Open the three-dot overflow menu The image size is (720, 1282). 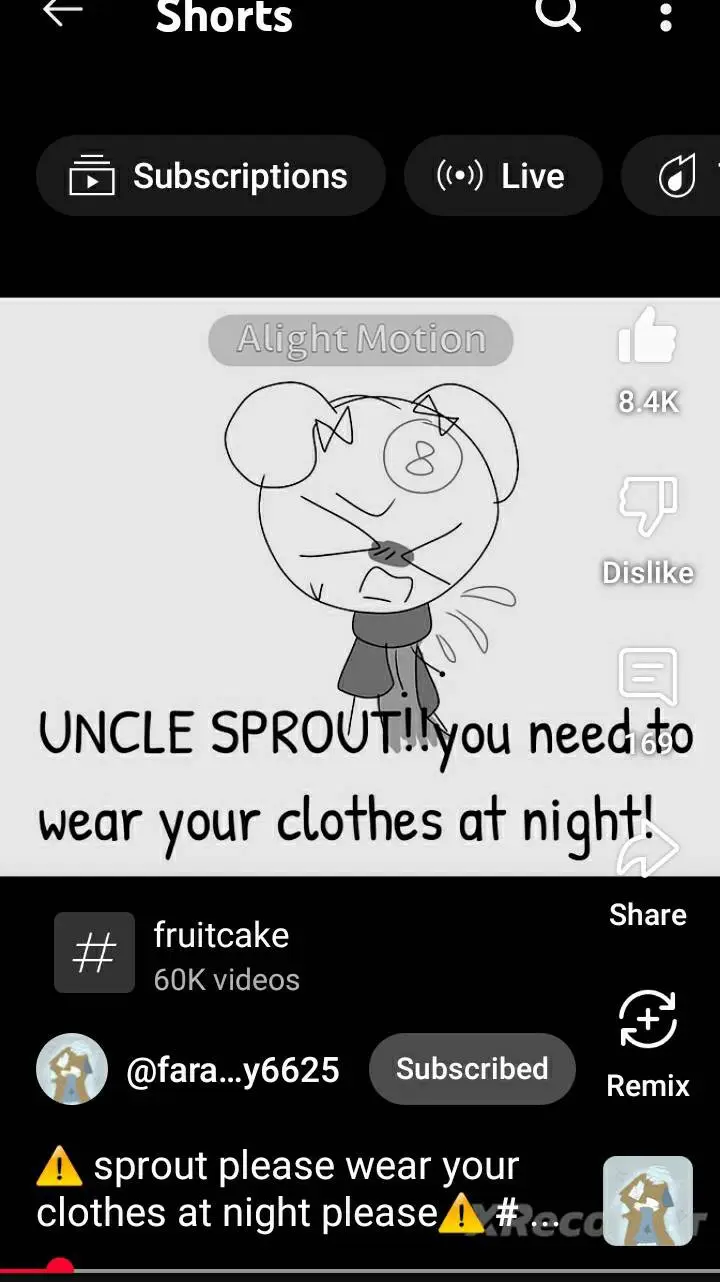666,16
